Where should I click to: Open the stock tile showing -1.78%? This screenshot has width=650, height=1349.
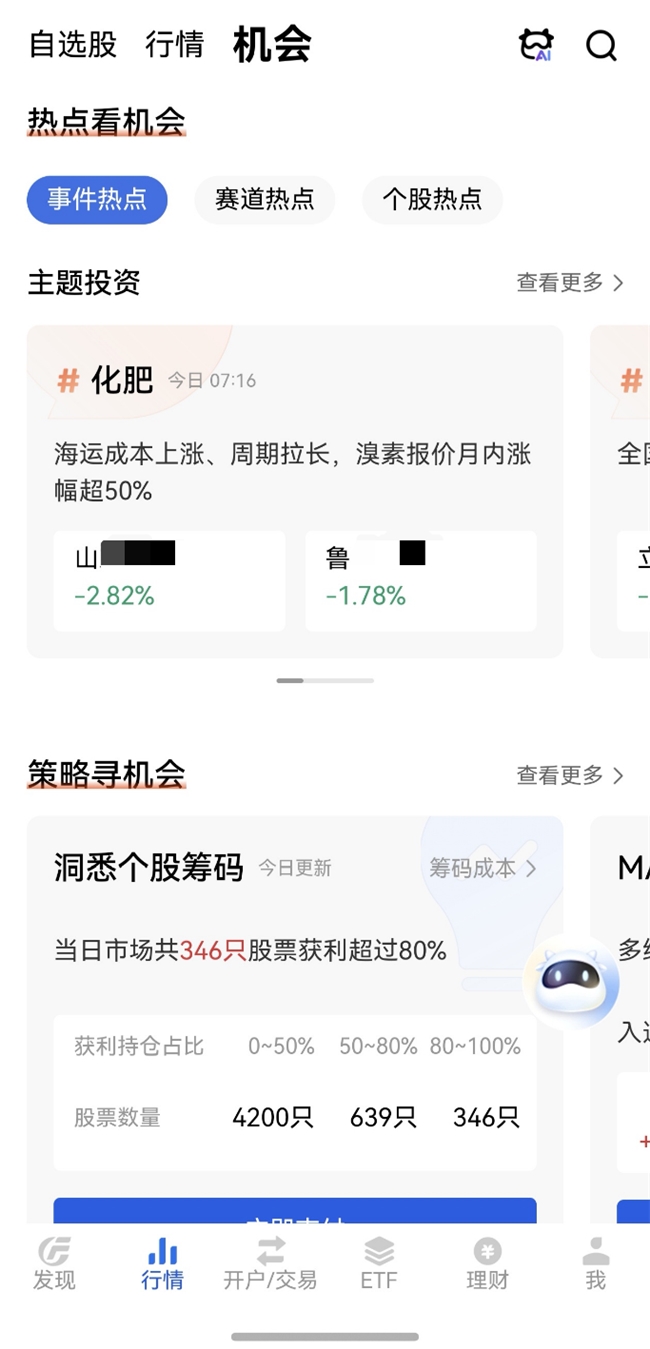(420, 580)
